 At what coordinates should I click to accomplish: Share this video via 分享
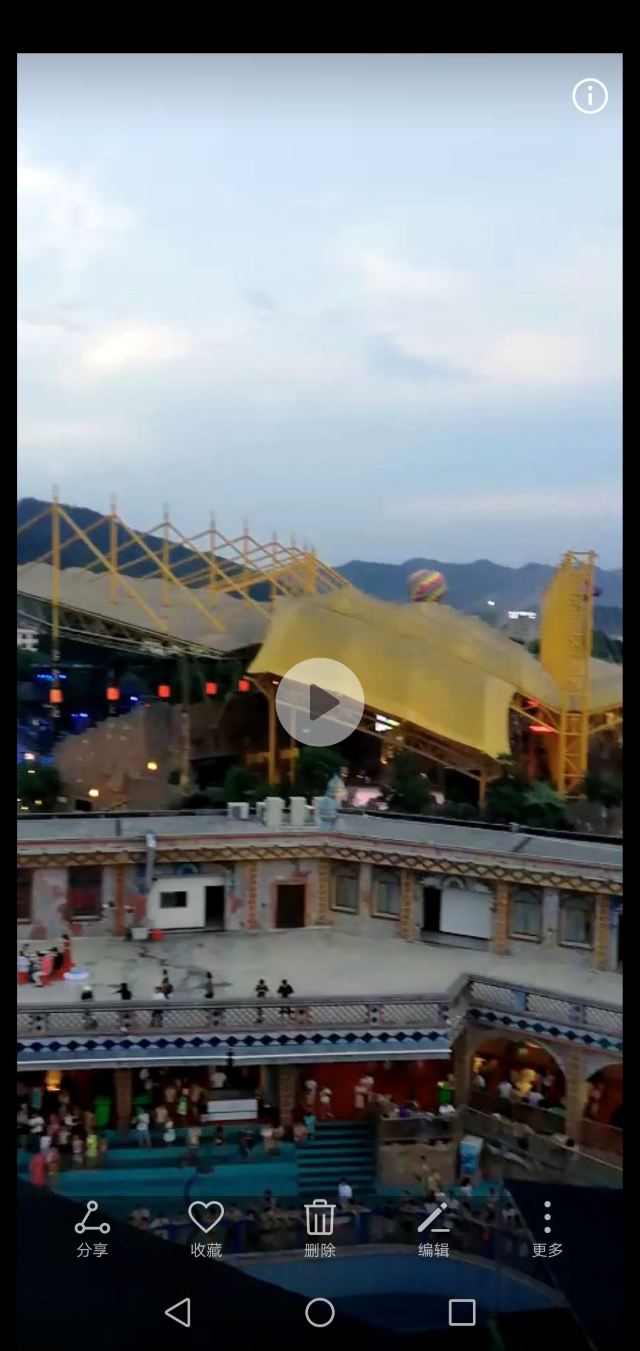point(92,1229)
